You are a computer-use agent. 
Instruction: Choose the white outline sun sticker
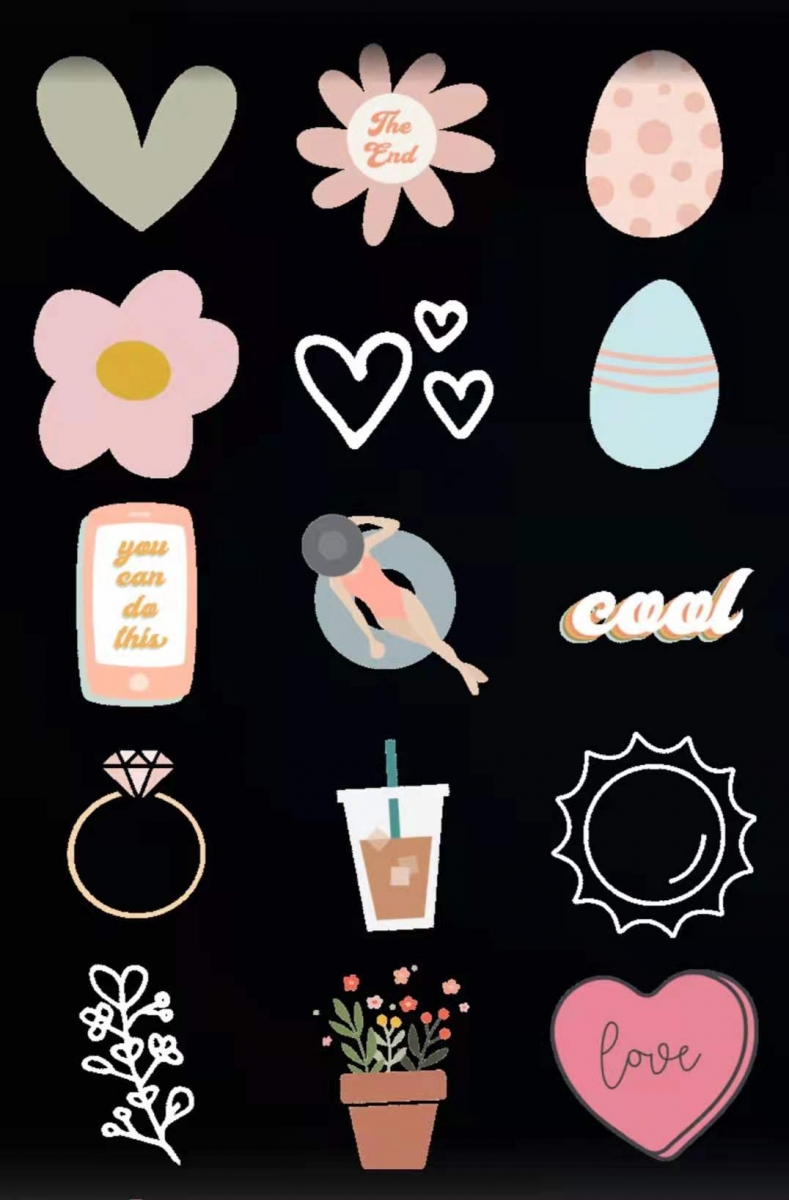[x=653, y=834]
